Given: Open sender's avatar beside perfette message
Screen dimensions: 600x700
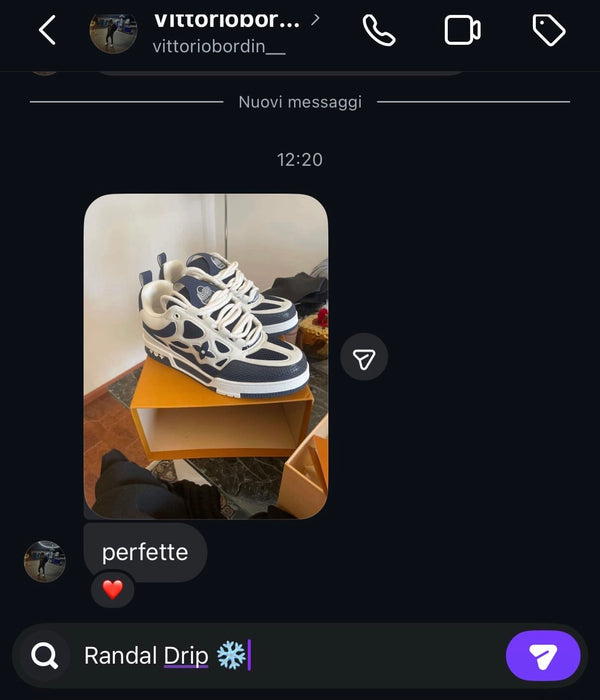Looking at the screenshot, I should pos(45,562).
